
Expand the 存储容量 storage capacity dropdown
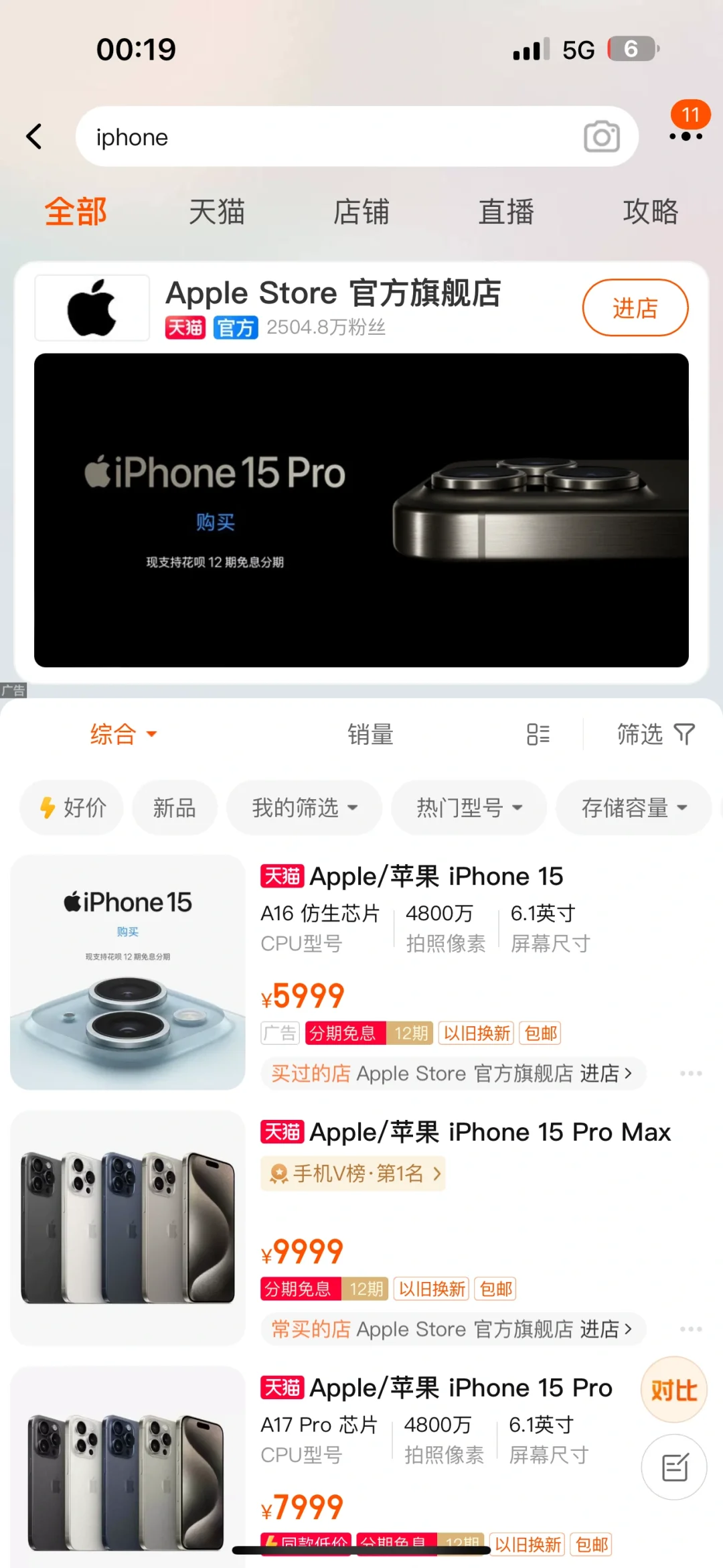pyautogui.click(x=632, y=808)
